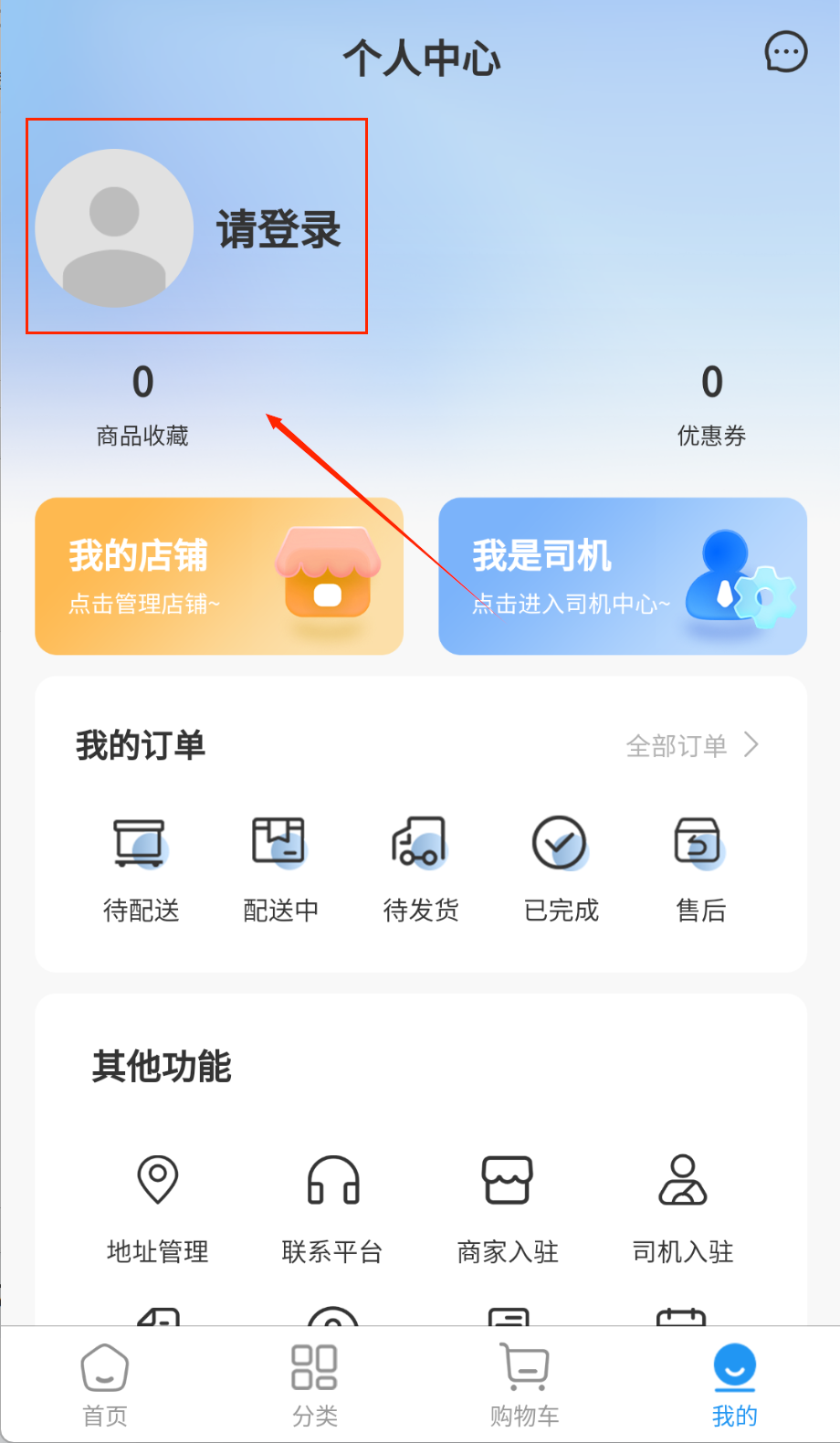
Task: View 已完成 completed orders
Action: [x=561, y=868]
